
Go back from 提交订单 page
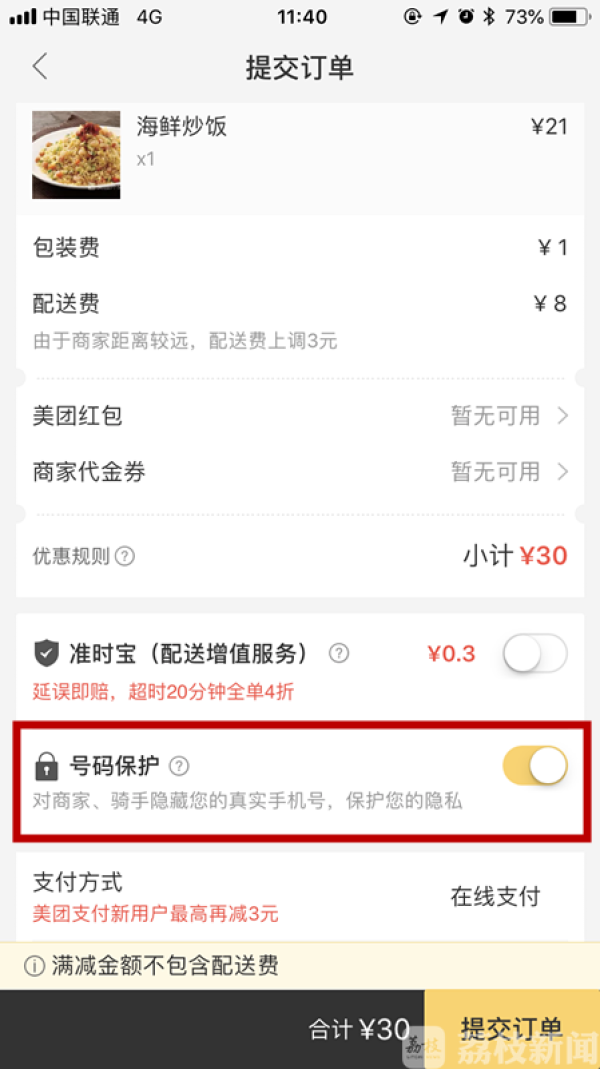pos(40,67)
